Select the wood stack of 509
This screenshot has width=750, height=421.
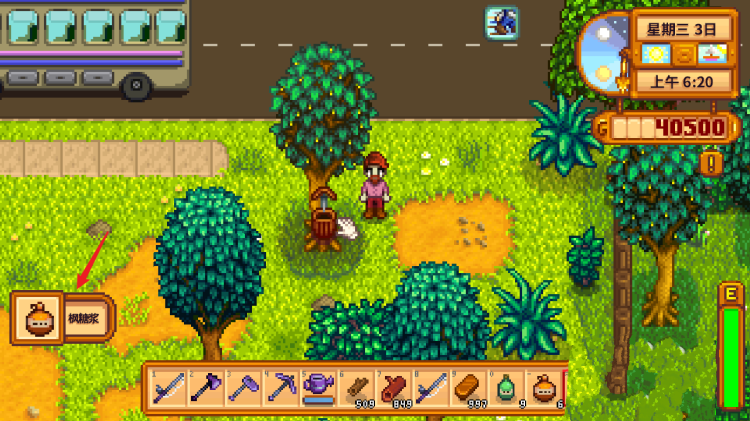click(x=357, y=386)
